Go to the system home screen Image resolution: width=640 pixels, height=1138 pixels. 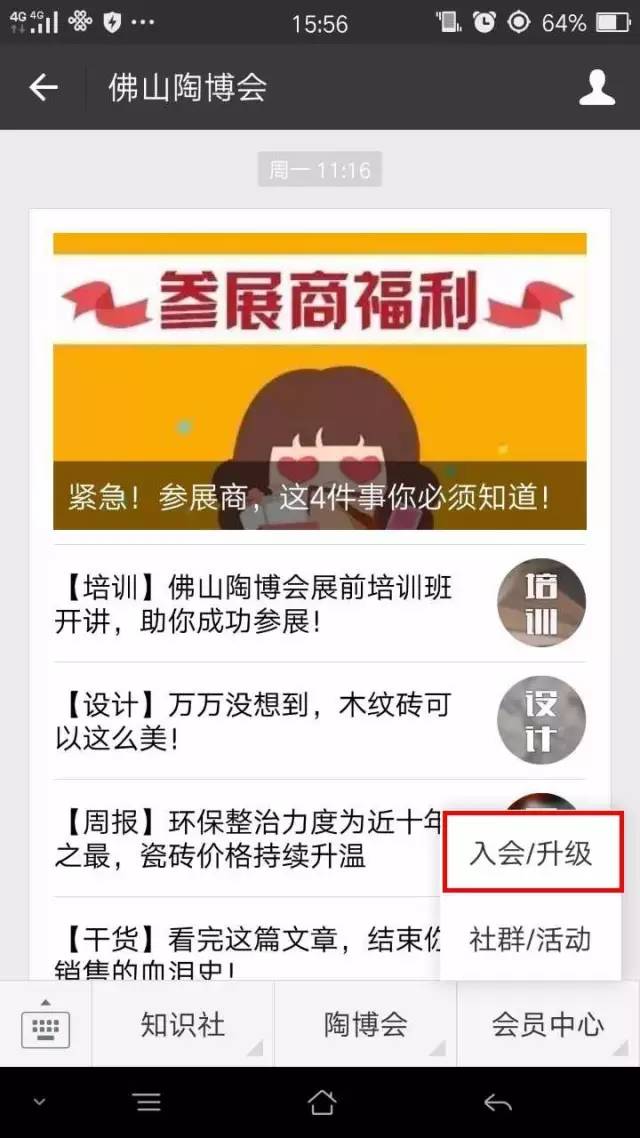[321, 1102]
